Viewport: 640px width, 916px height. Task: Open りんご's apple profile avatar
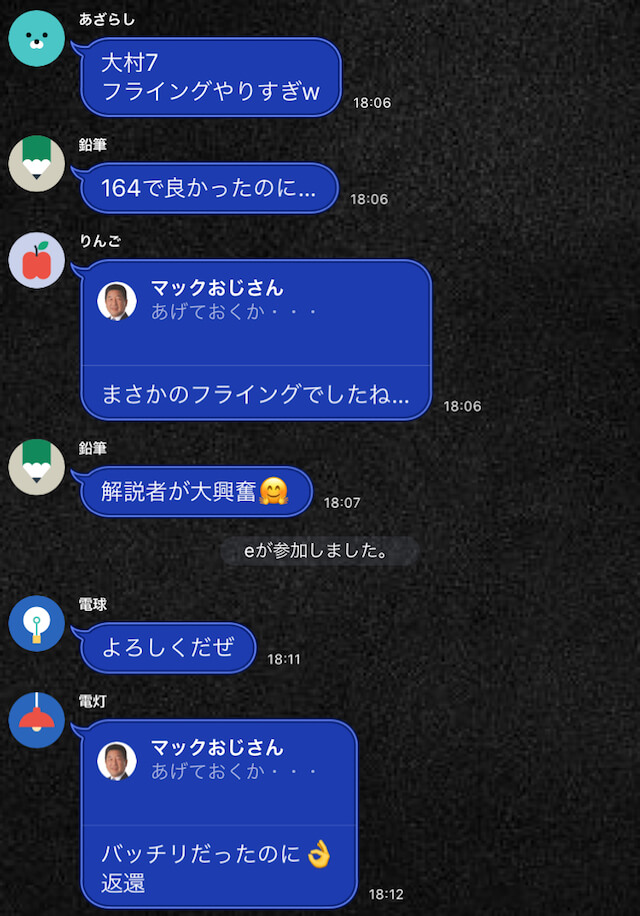(x=36, y=260)
